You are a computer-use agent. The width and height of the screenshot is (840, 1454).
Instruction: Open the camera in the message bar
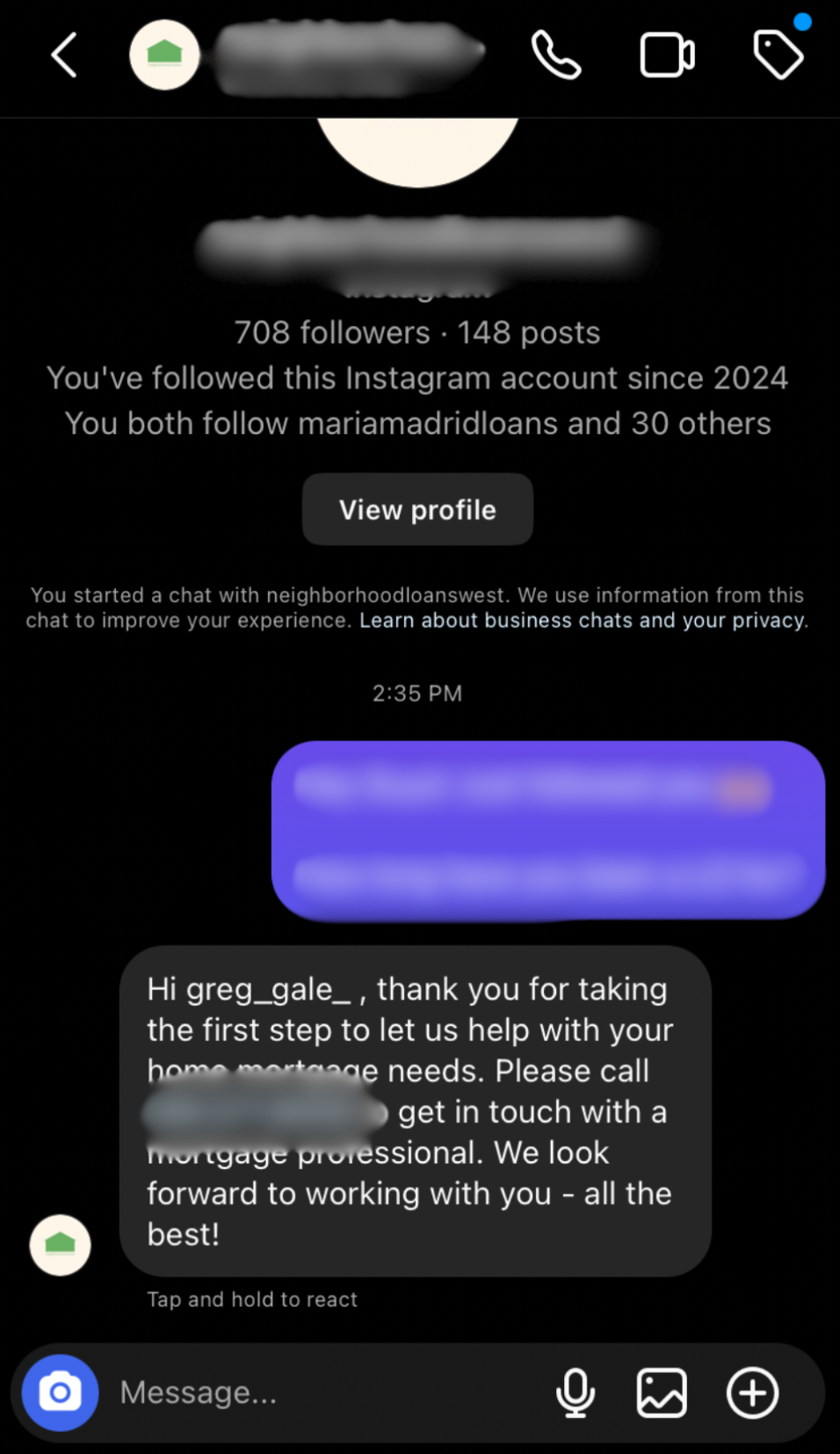(60, 1392)
